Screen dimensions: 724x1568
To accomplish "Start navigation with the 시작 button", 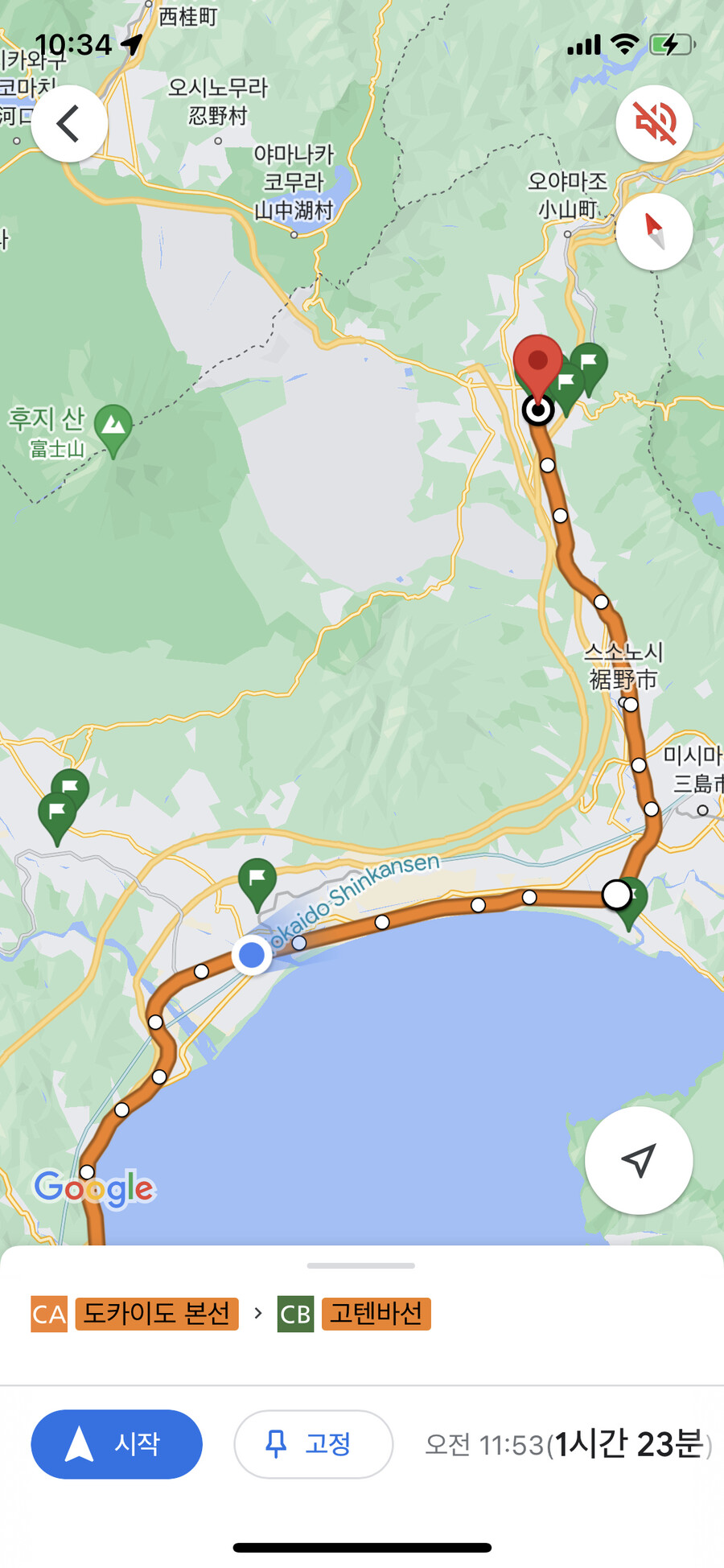I will tap(117, 1444).
